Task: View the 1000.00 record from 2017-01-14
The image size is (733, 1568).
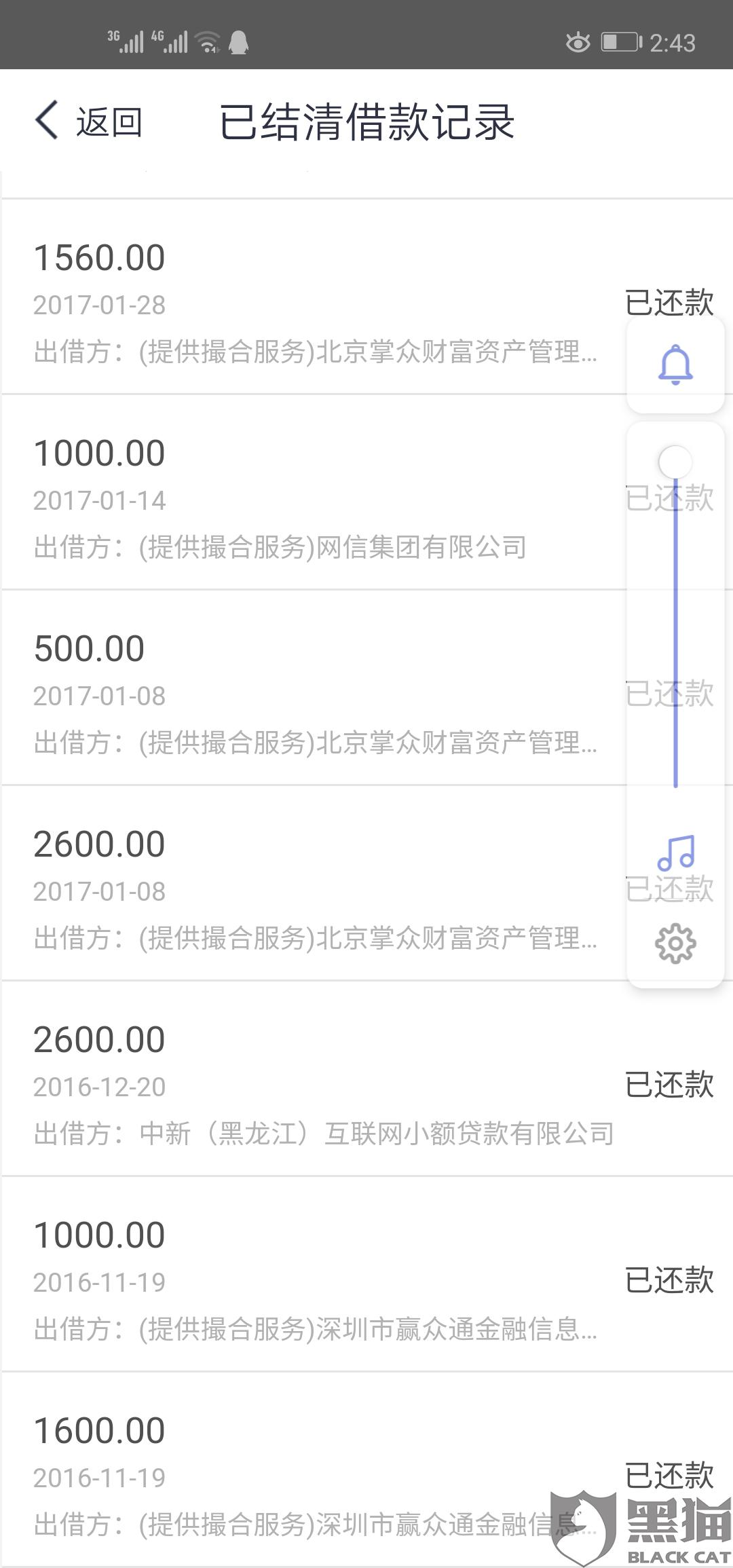Action: pos(312,492)
